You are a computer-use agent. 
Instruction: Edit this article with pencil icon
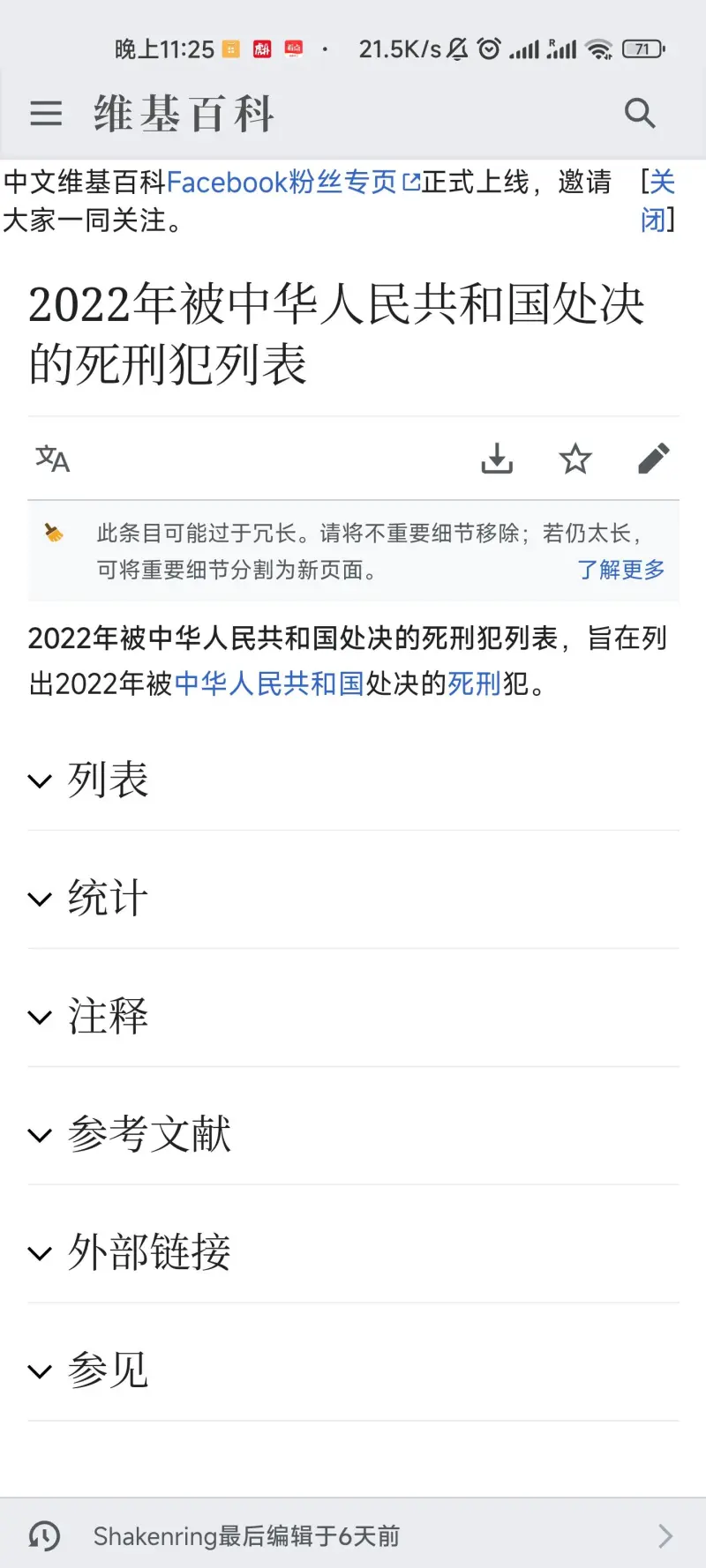[654, 459]
